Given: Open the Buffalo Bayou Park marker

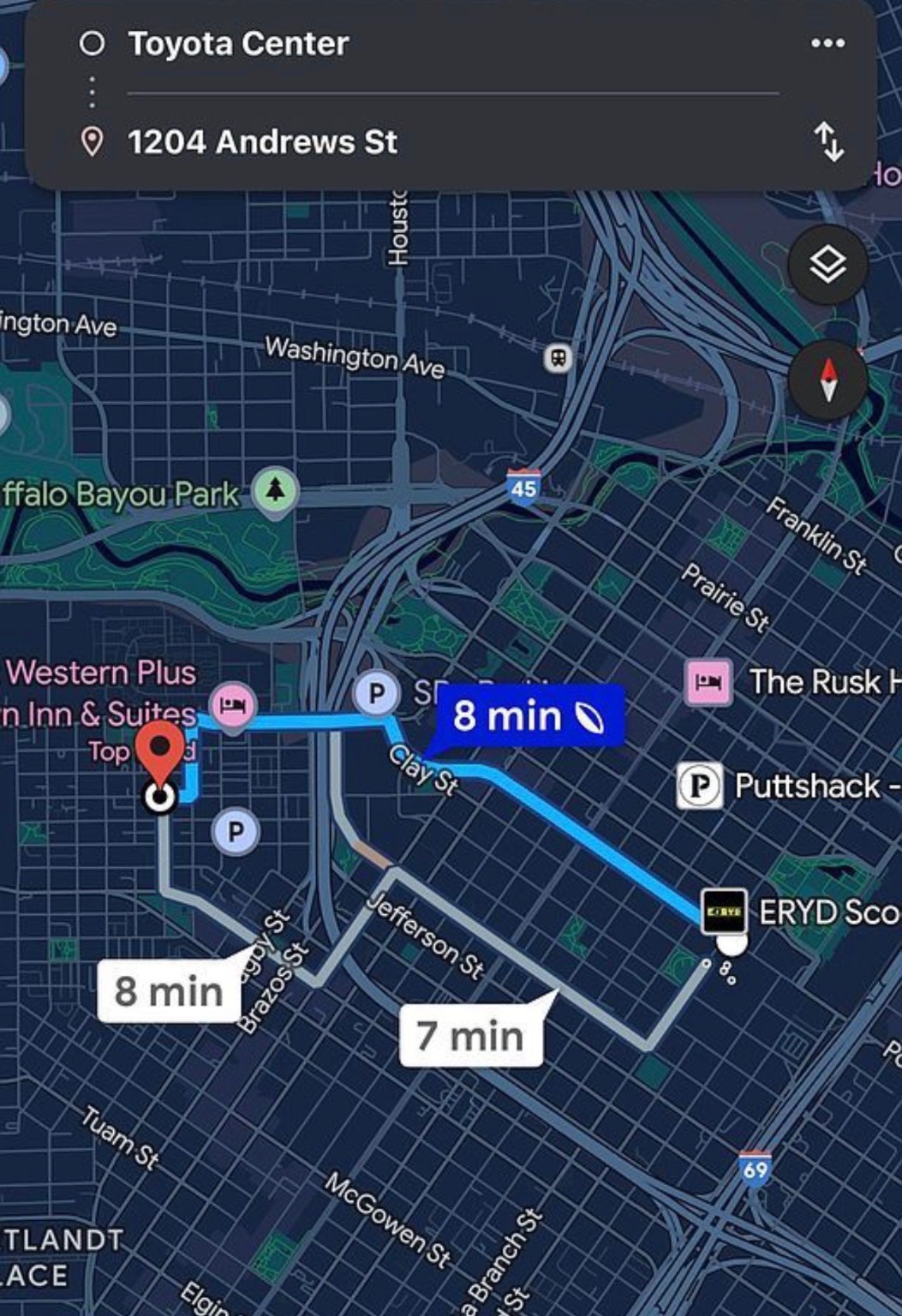Looking at the screenshot, I should pyautogui.click(x=274, y=492).
